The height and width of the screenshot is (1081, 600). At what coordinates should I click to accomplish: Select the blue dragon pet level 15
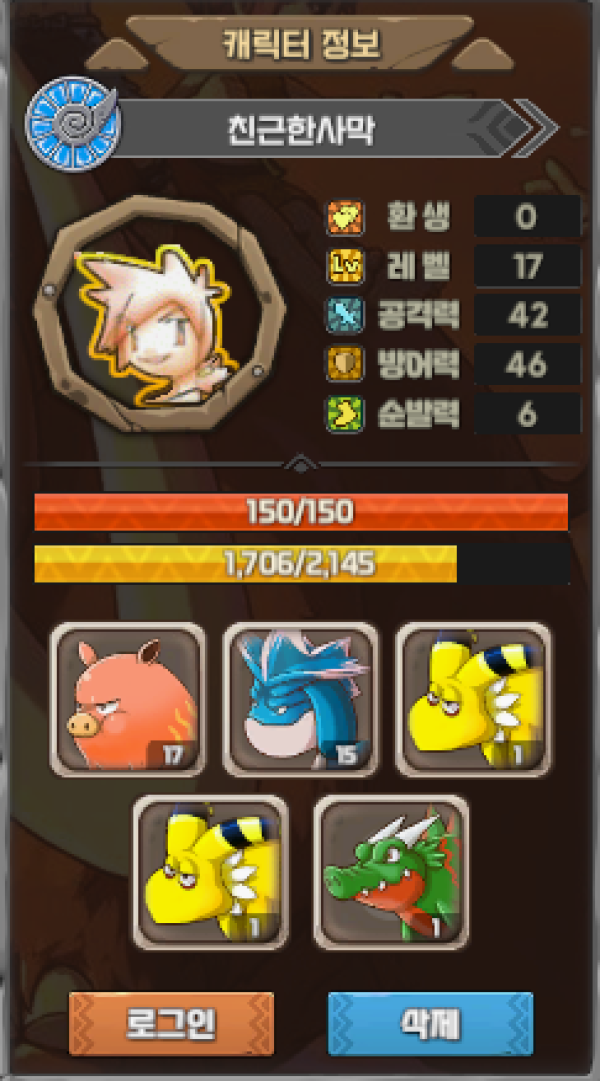pyautogui.click(x=300, y=699)
